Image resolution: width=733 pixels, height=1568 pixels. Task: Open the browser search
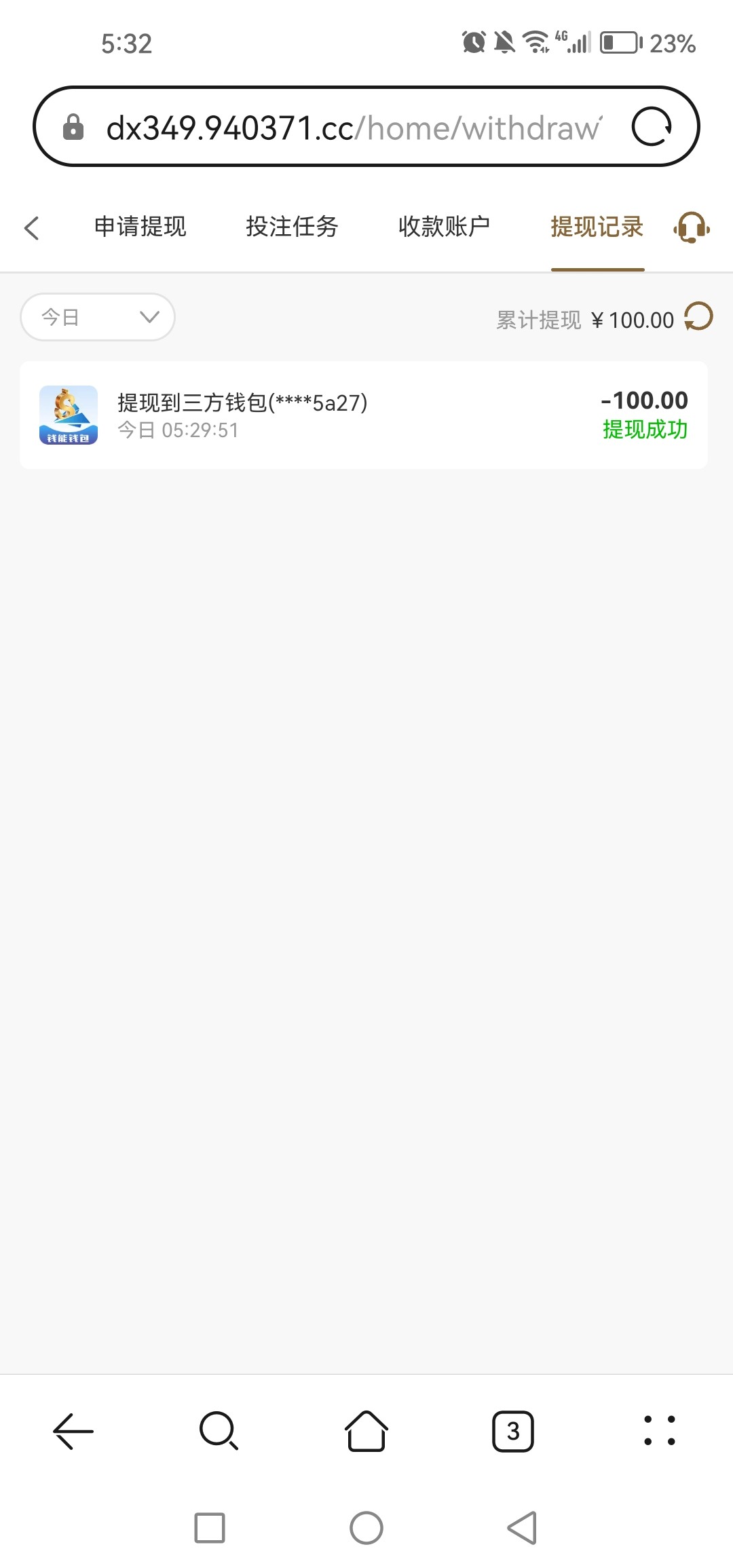[219, 1431]
